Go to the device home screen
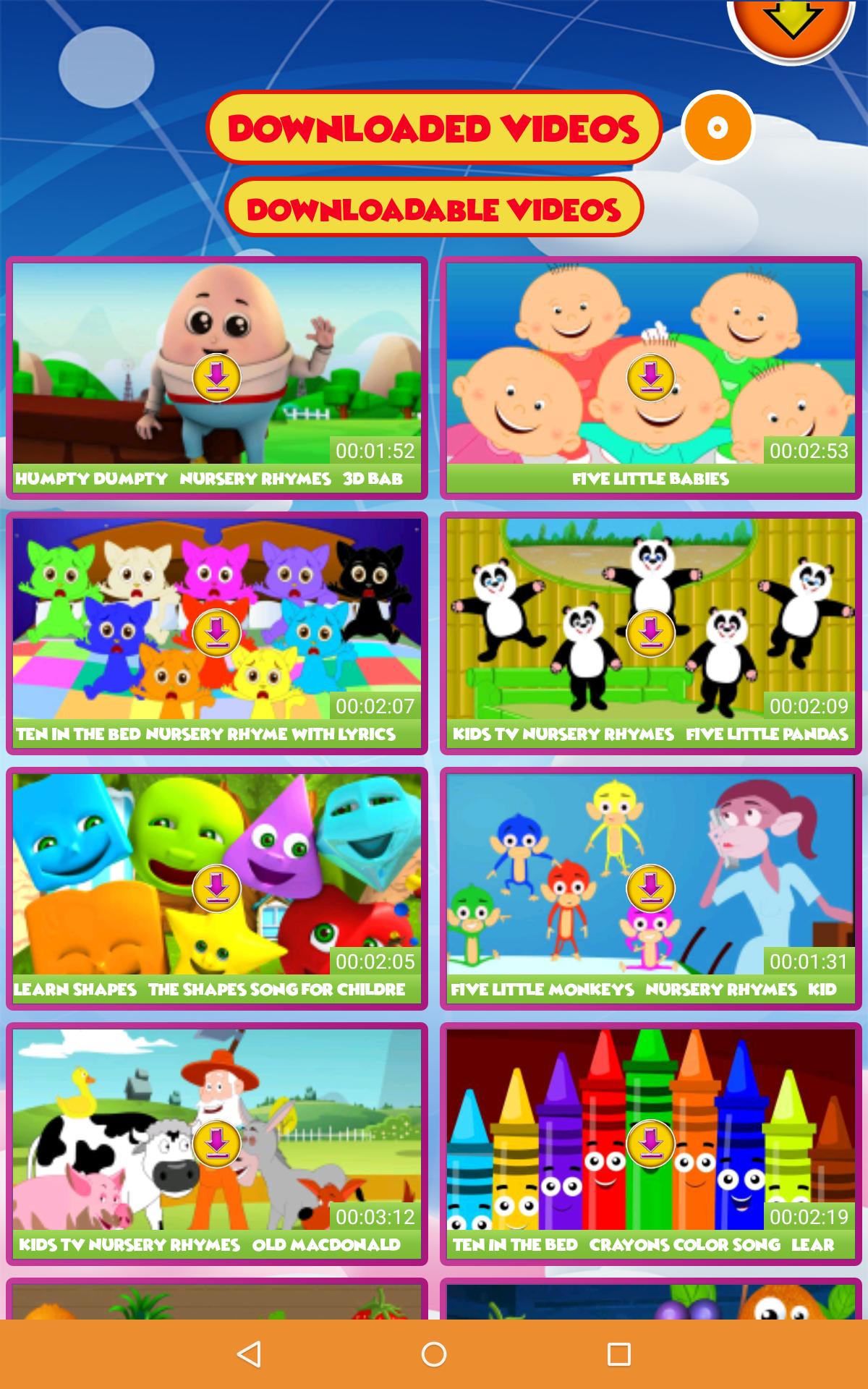Image resolution: width=868 pixels, height=1389 pixels. point(434,1354)
